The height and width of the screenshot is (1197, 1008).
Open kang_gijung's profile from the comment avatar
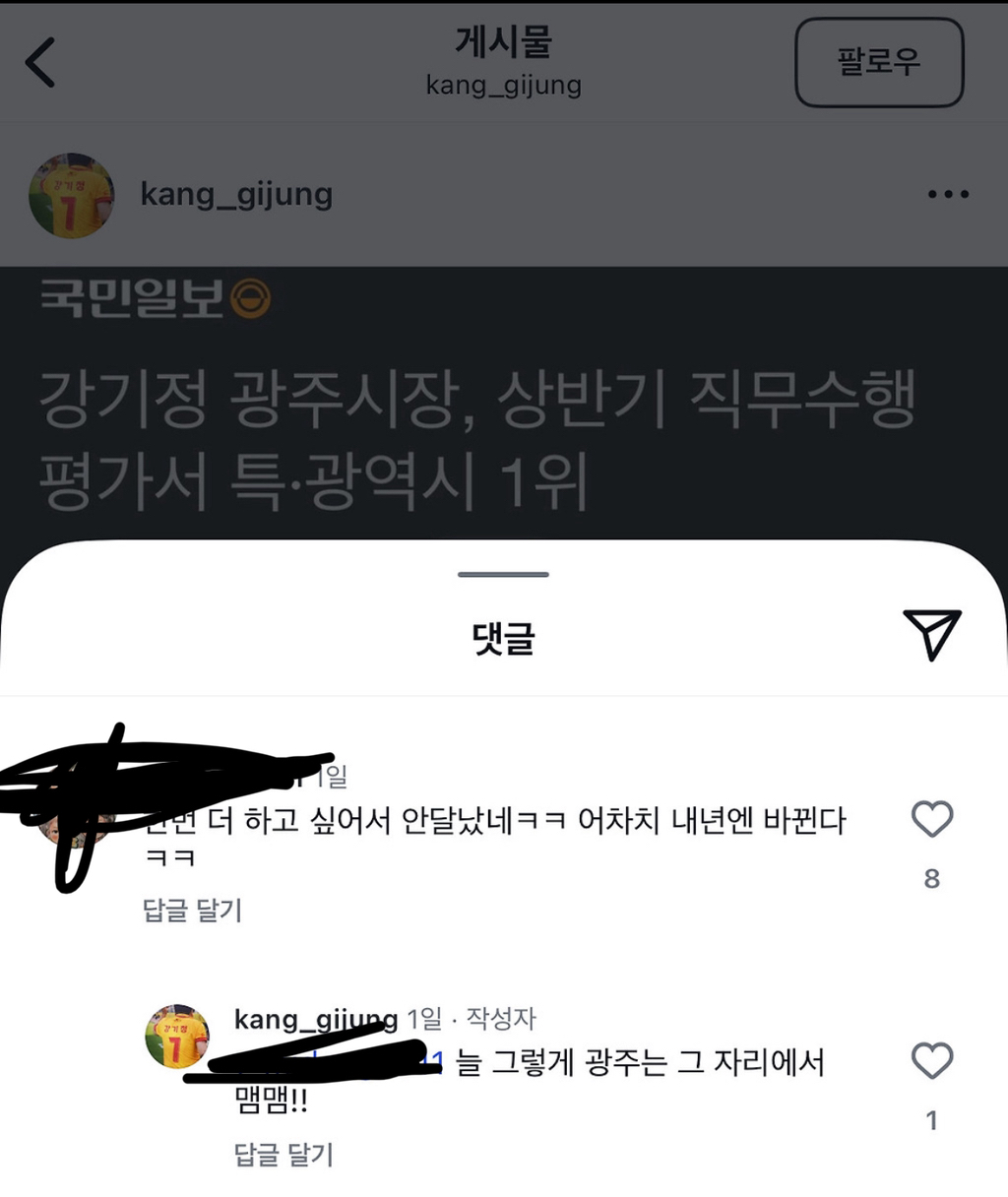coord(177,1037)
